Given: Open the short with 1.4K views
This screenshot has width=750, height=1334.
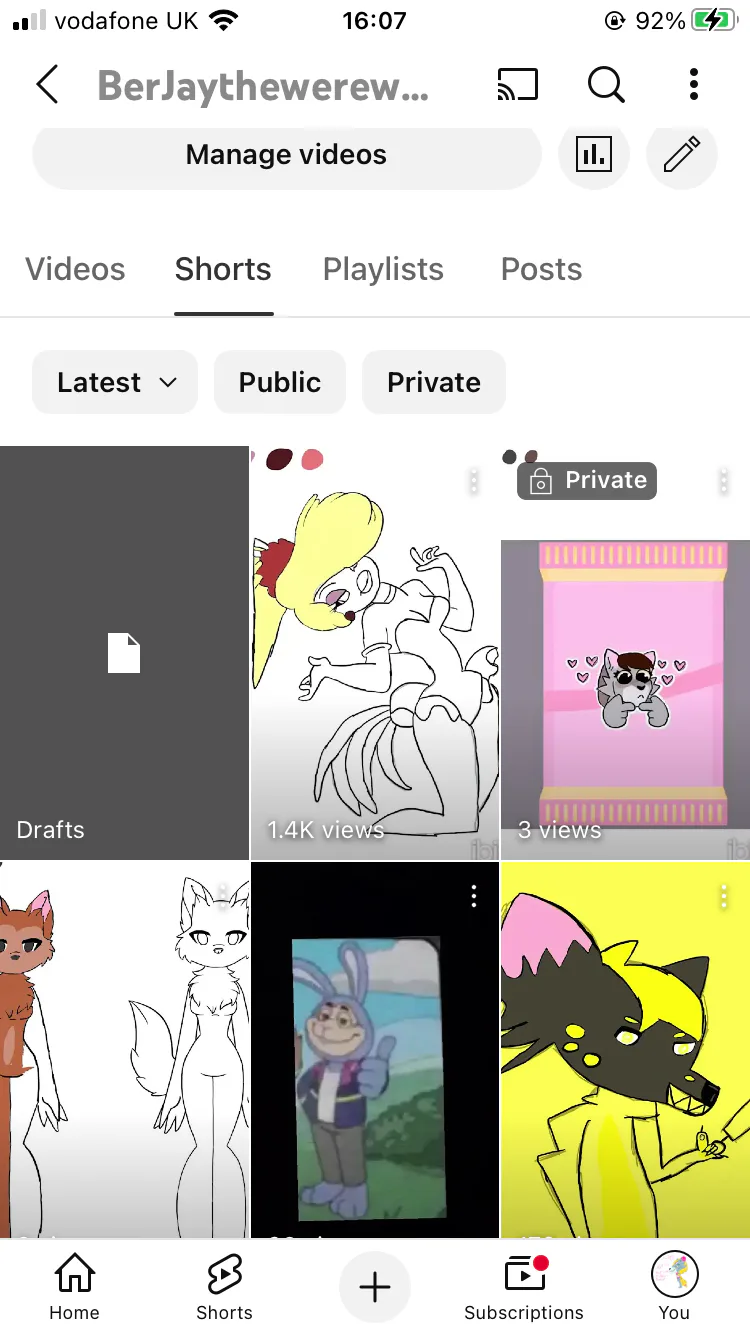Looking at the screenshot, I should [x=375, y=653].
